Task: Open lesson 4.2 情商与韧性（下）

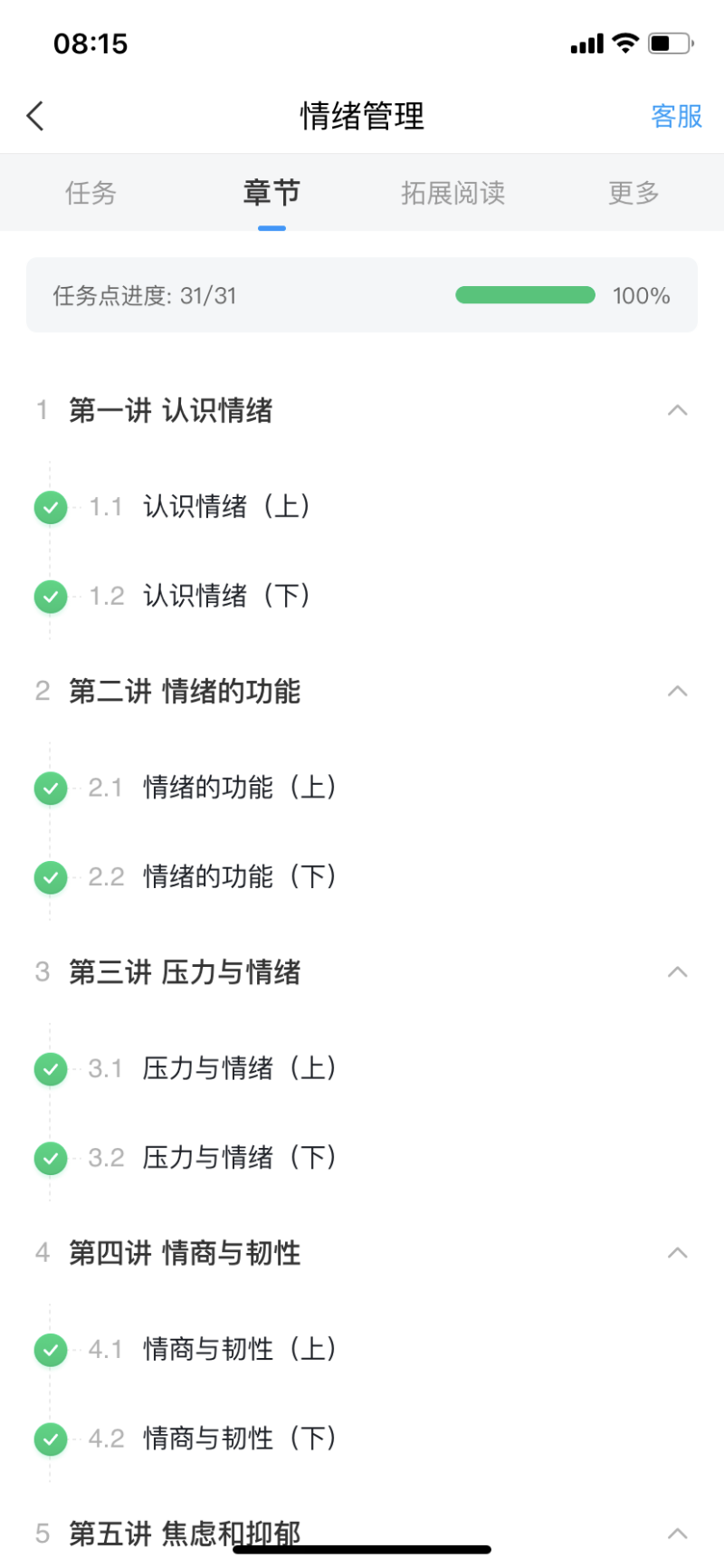Action: (x=240, y=1438)
